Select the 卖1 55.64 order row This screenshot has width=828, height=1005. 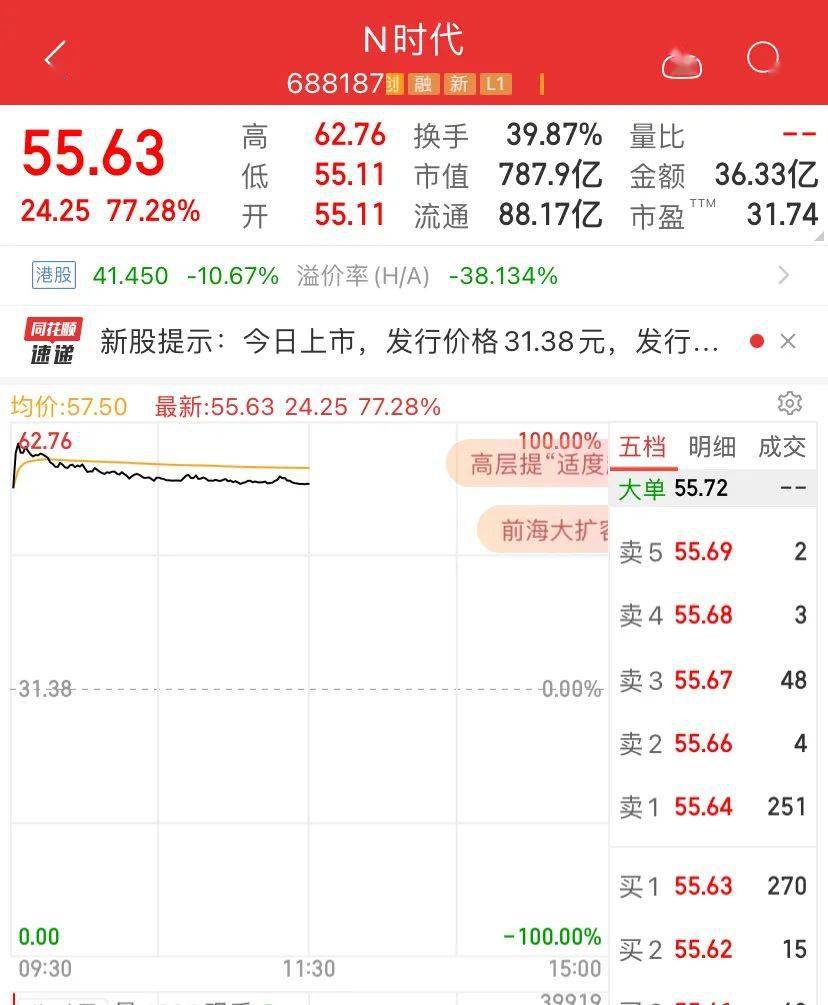coord(712,806)
